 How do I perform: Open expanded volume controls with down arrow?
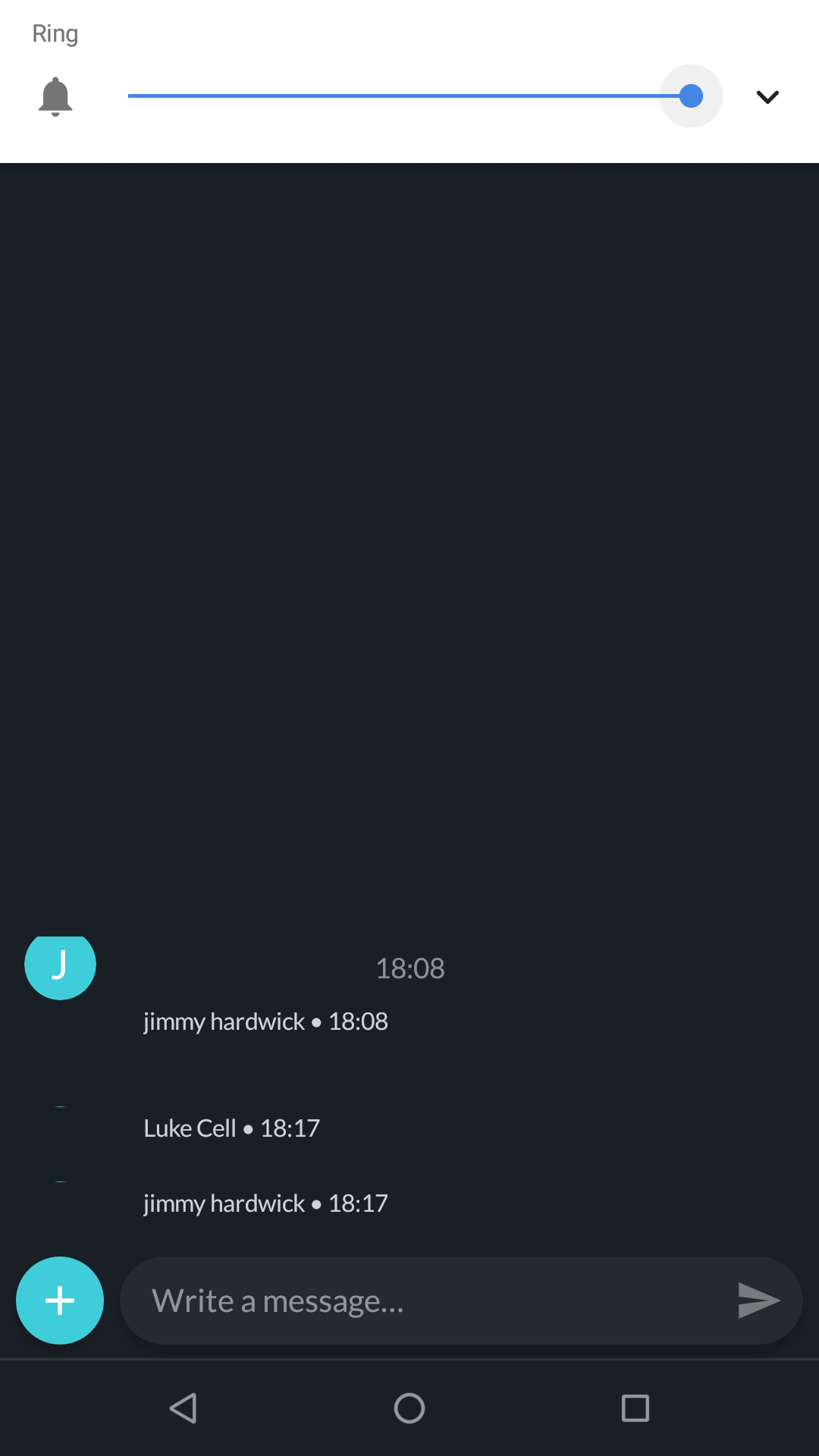(767, 96)
